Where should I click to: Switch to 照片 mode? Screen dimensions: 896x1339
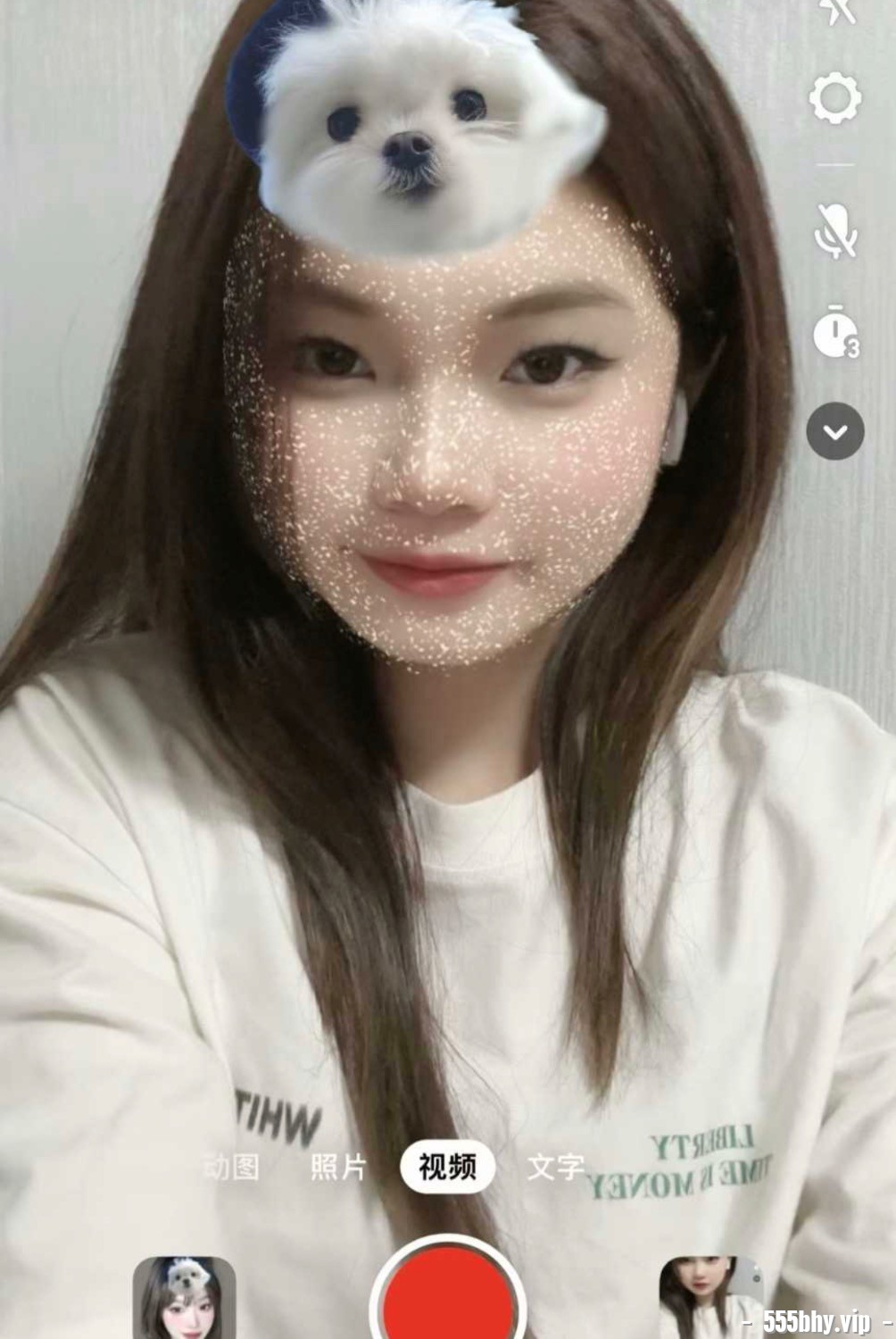point(338,1166)
